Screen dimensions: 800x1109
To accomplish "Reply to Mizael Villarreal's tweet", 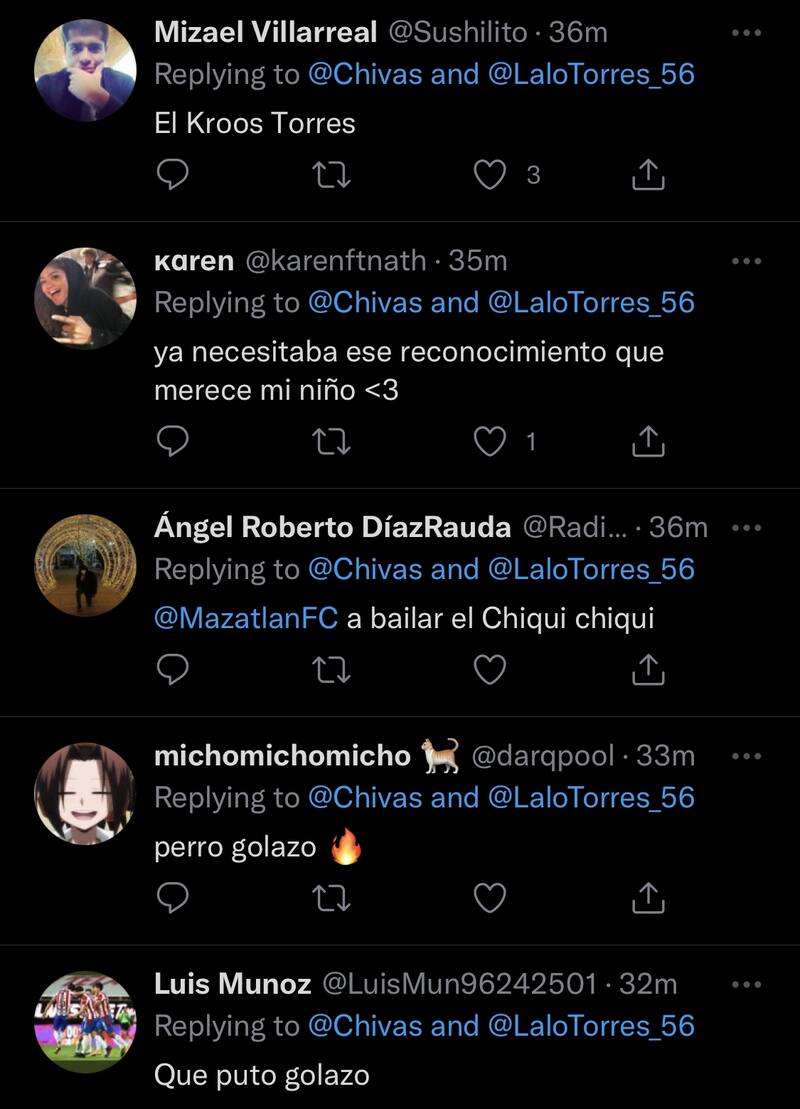I will (x=173, y=175).
